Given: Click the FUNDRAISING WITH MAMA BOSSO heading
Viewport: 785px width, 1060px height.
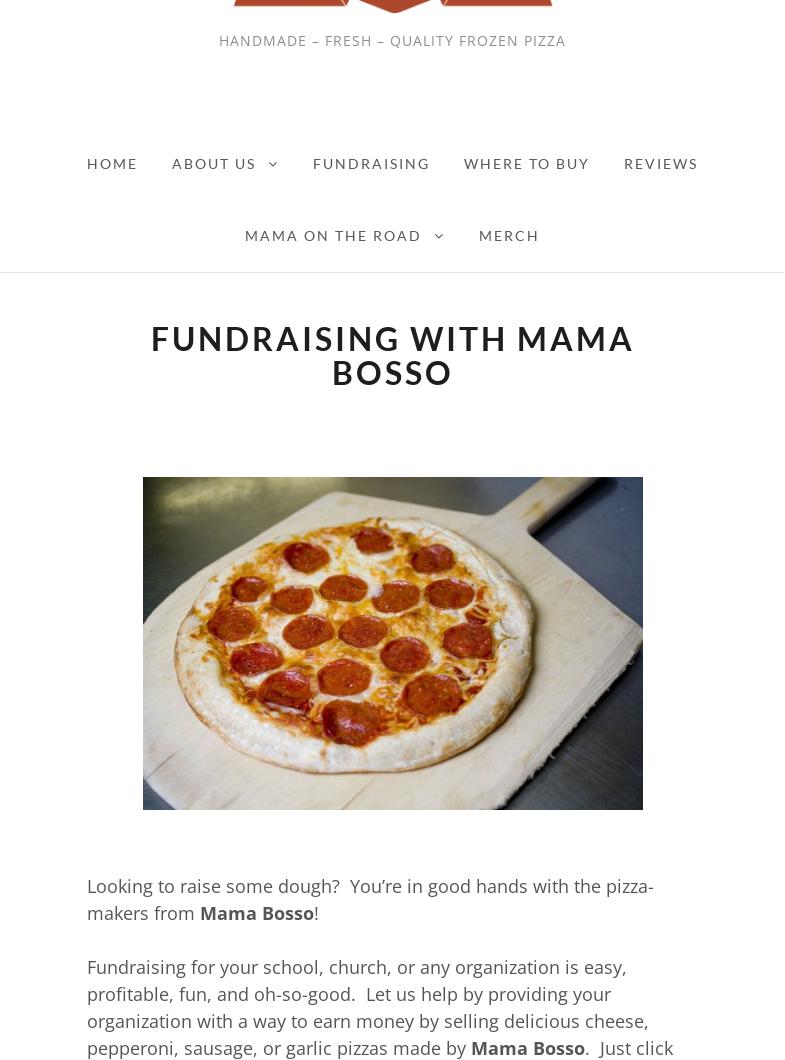Looking at the screenshot, I should 392,355.
